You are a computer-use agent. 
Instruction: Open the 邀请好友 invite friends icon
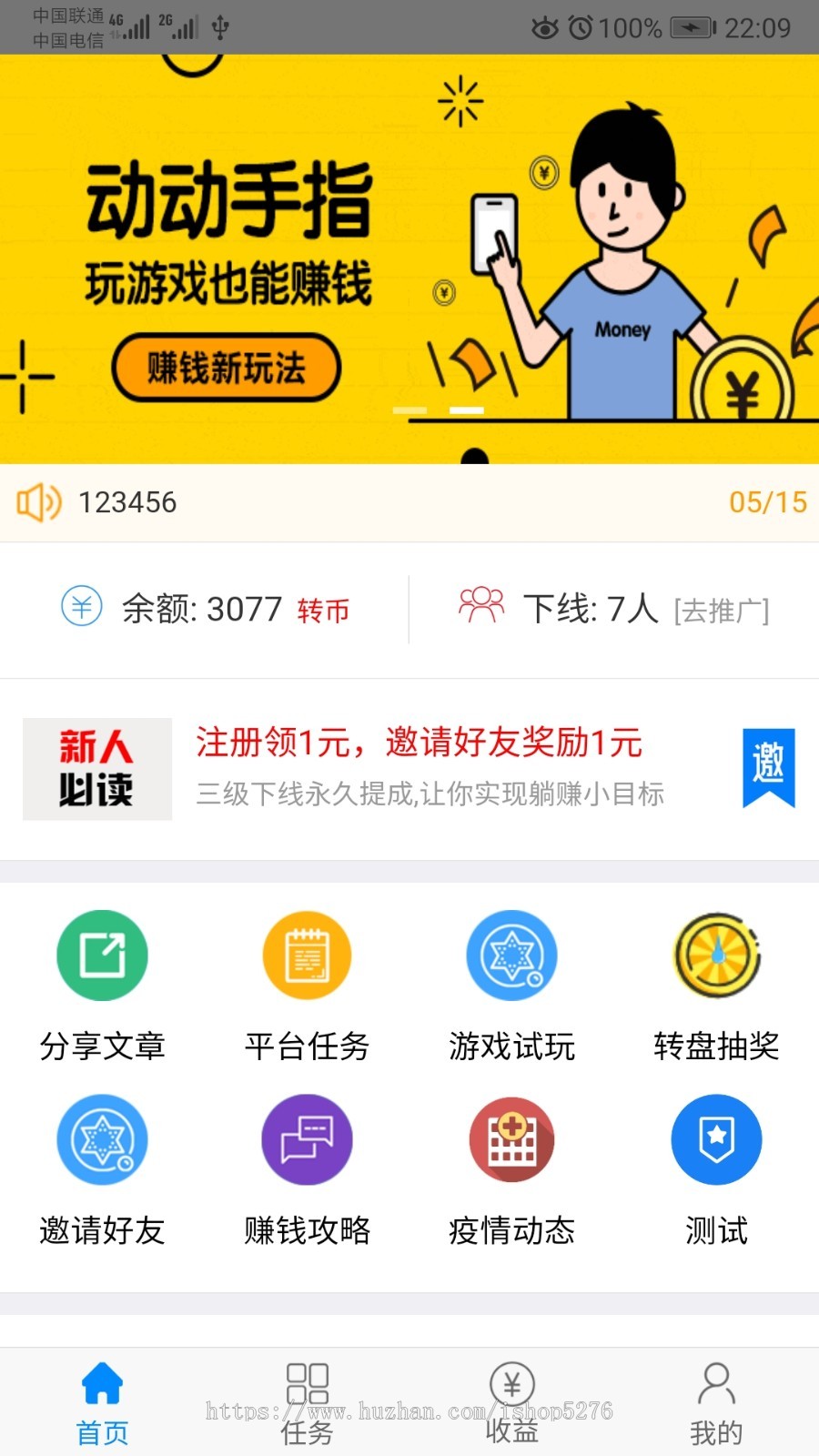click(x=102, y=1140)
